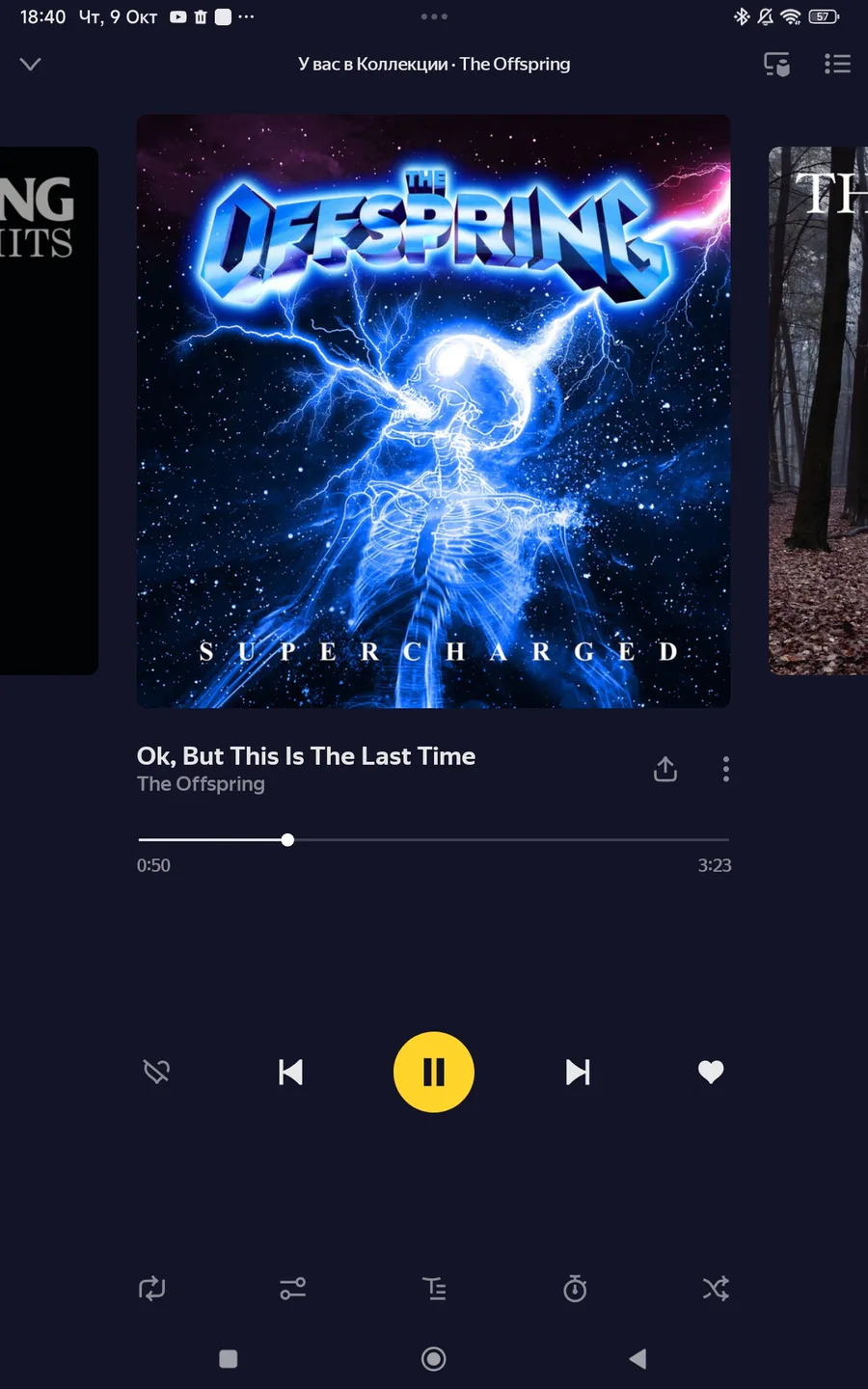Open the sleep timer
868x1389 pixels.
(x=575, y=1289)
